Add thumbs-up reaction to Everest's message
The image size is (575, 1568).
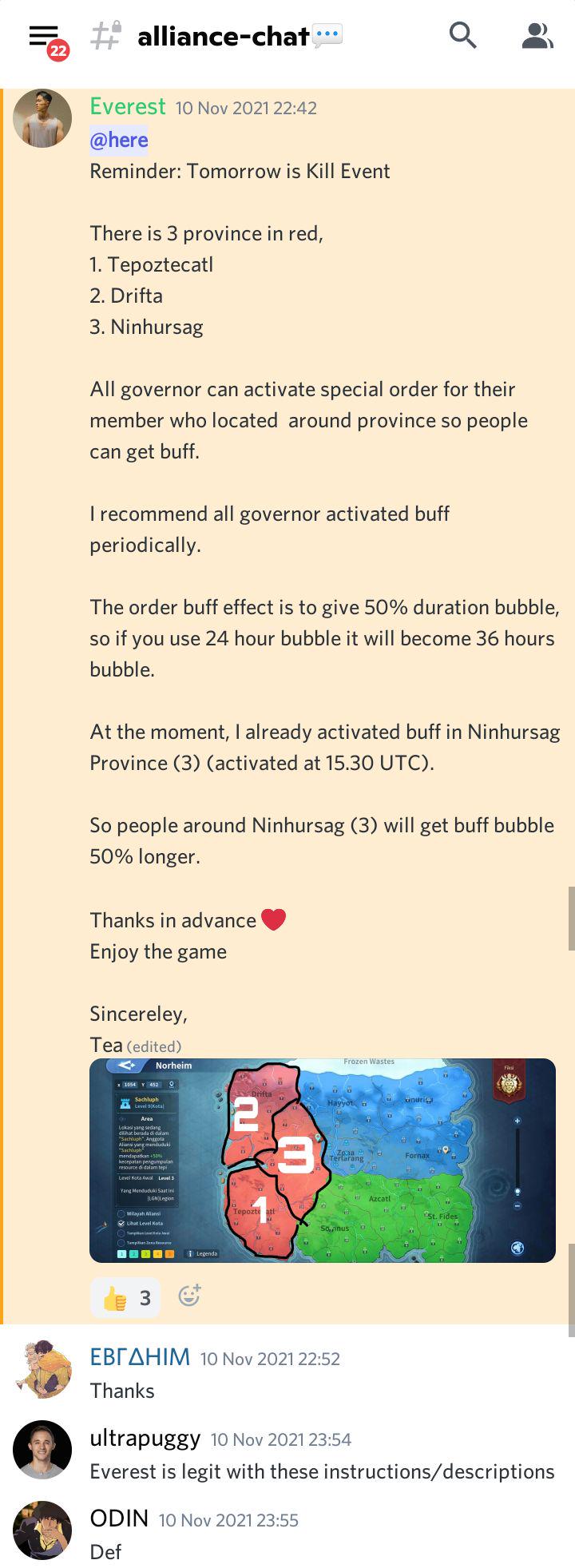(125, 1298)
